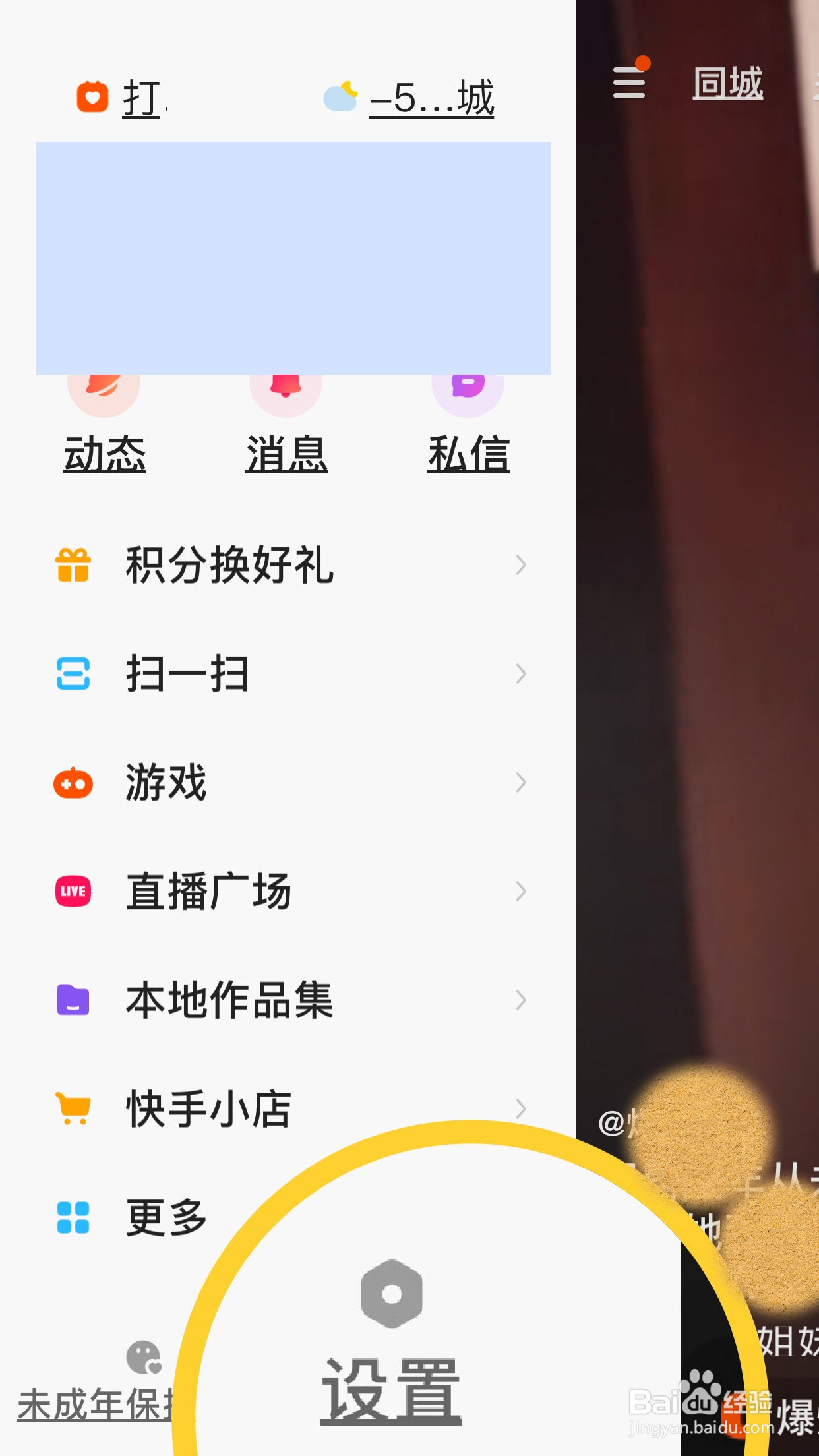The width and height of the screenshot is (819, 1456).
Task: Expand 直播广场 using the right arrow
Action: point(520,892)
